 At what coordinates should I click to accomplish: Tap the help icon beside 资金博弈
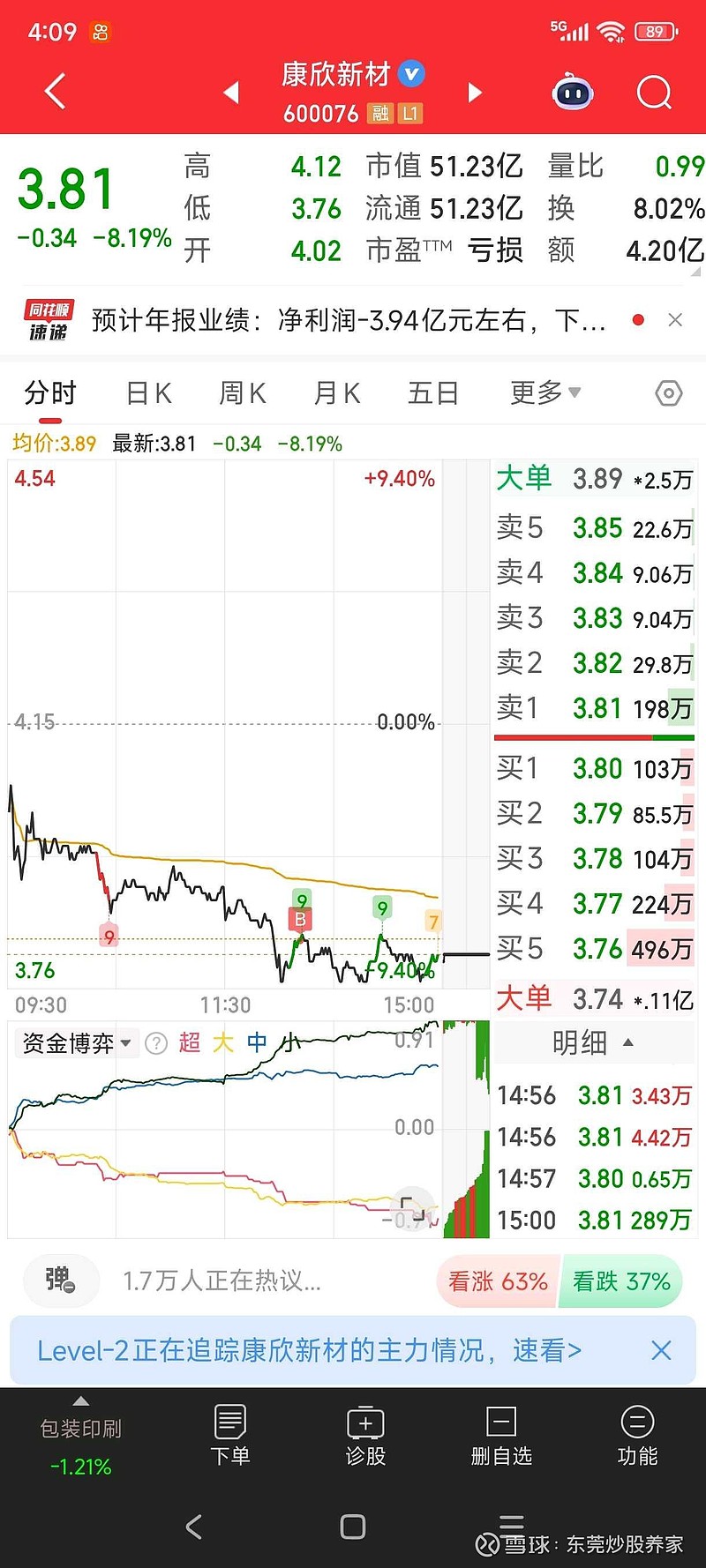pyautogui.click(x=156, y=1042)
